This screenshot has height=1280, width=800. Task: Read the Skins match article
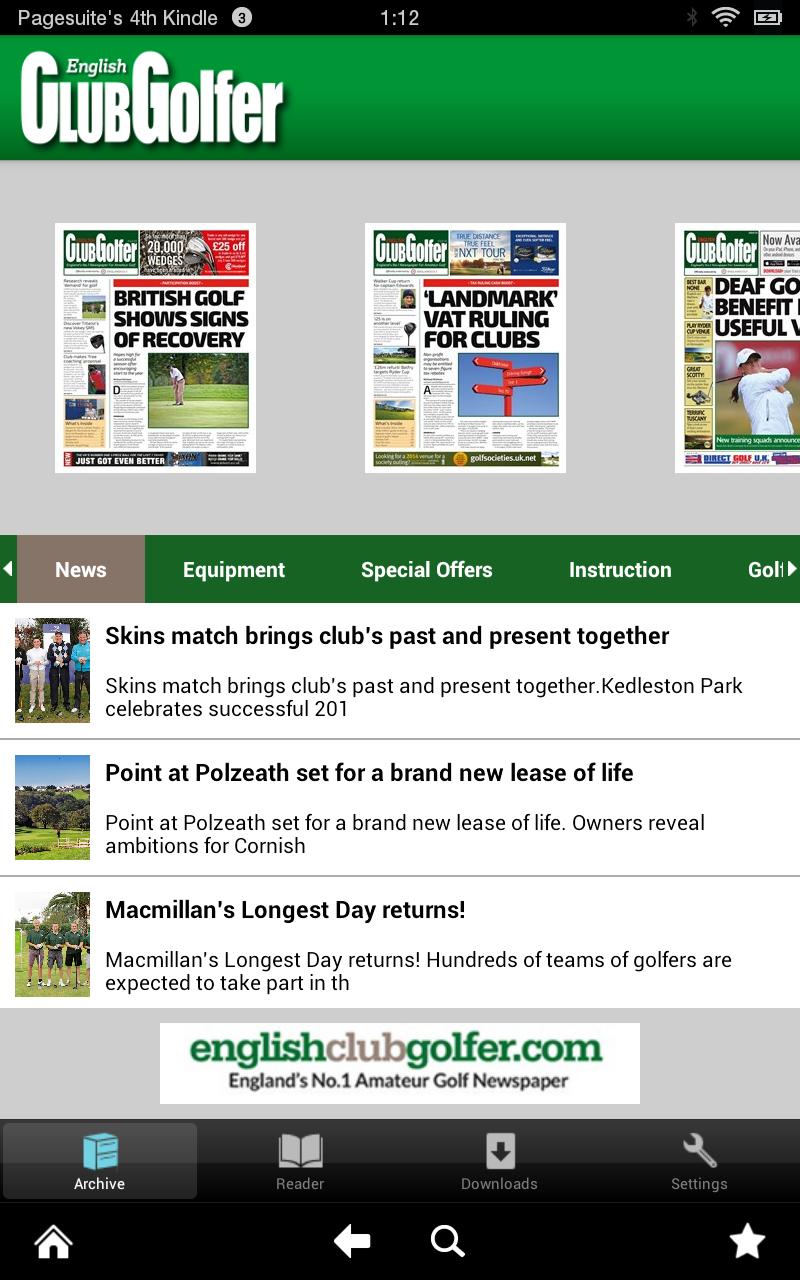pos(387,636)
